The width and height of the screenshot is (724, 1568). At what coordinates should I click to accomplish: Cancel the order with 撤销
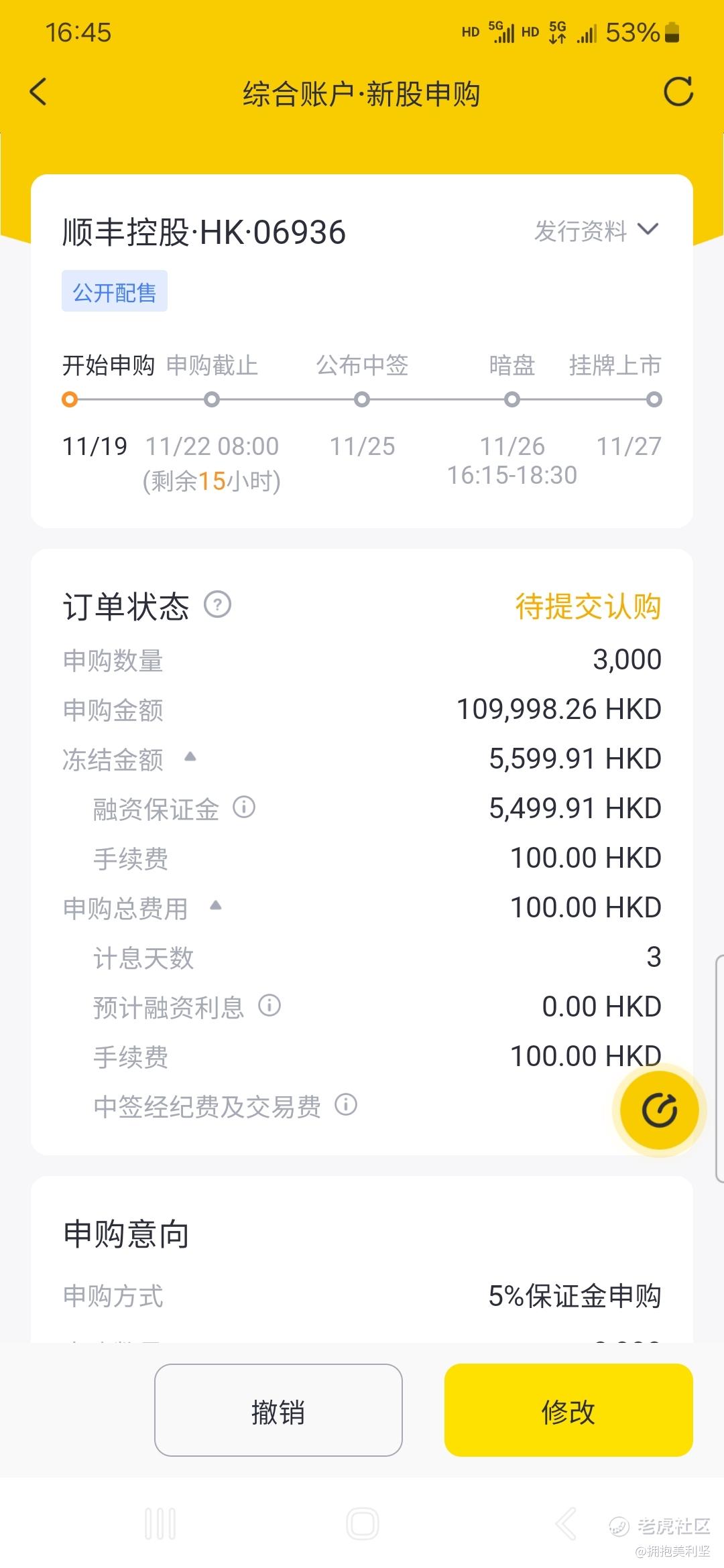[278, 1410]
